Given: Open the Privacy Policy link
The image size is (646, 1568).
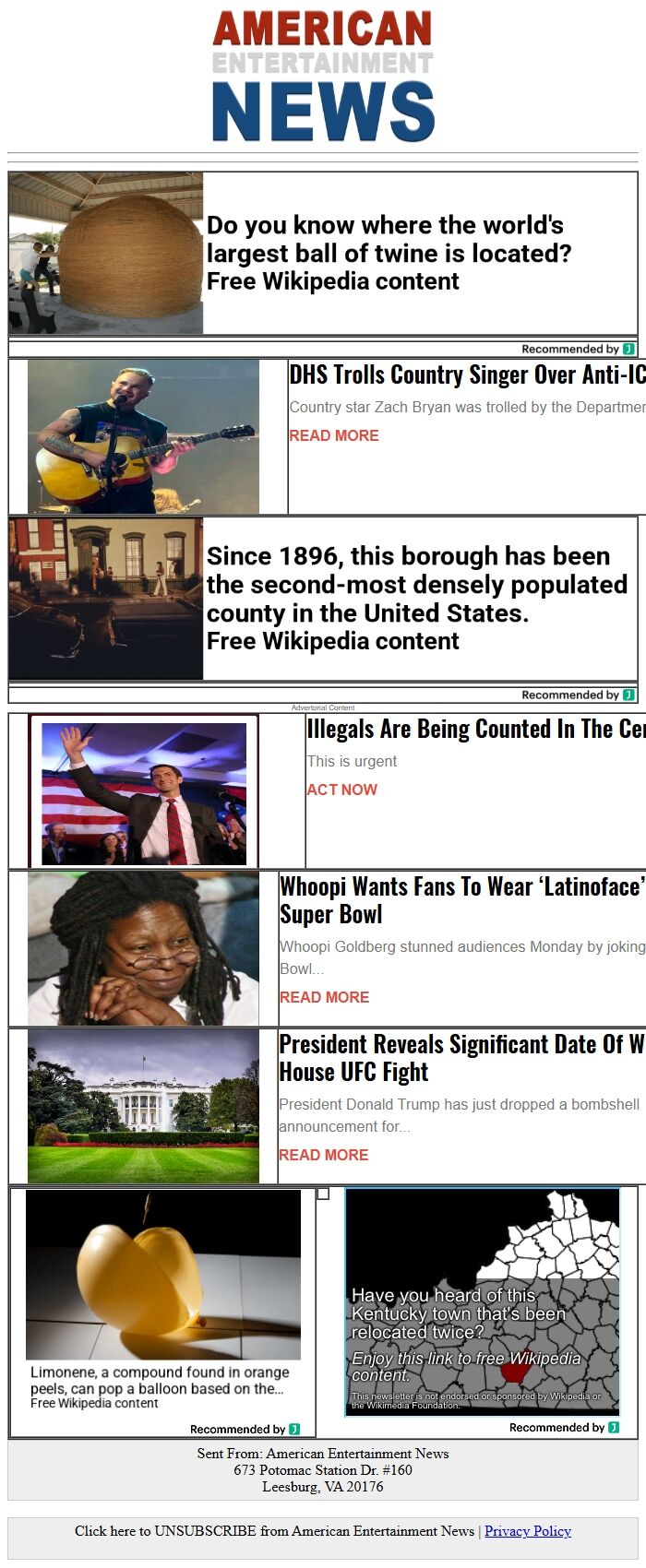Looking at the screenshot, I should [x=528, y=1531].
